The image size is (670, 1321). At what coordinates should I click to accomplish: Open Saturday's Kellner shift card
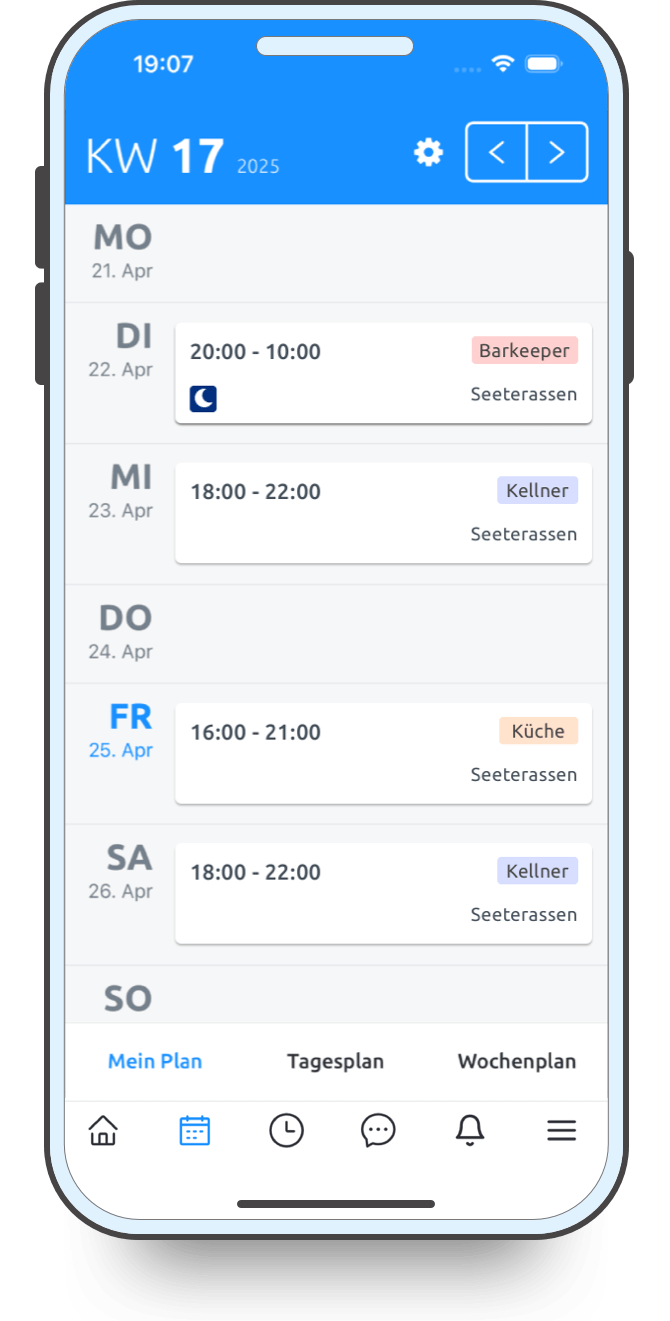click(383, 893)
